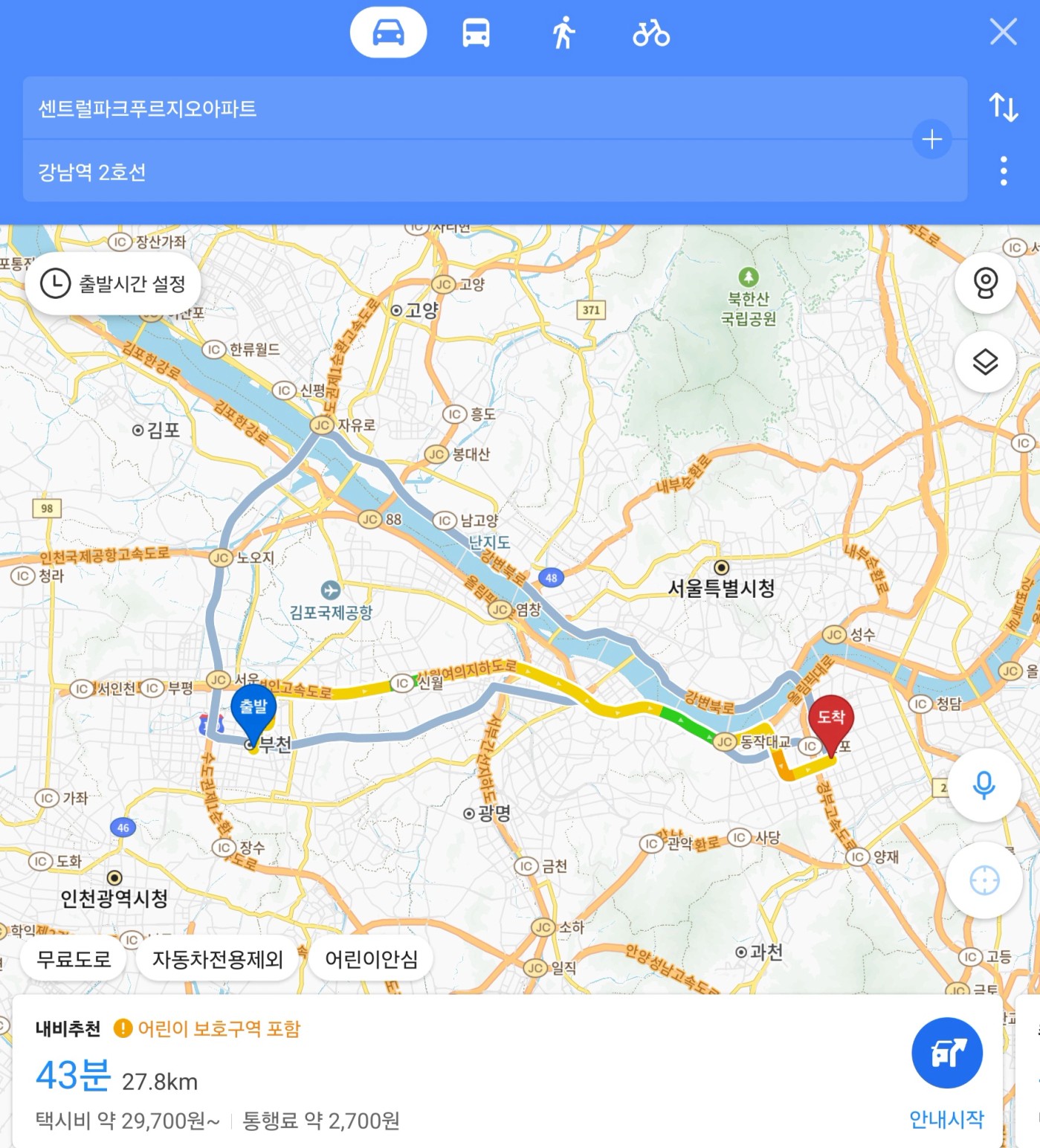Screen dimensions: 1040x1148
Task: Open the CCTV map button
Action: pyautogui.click(x=985, y=283)
